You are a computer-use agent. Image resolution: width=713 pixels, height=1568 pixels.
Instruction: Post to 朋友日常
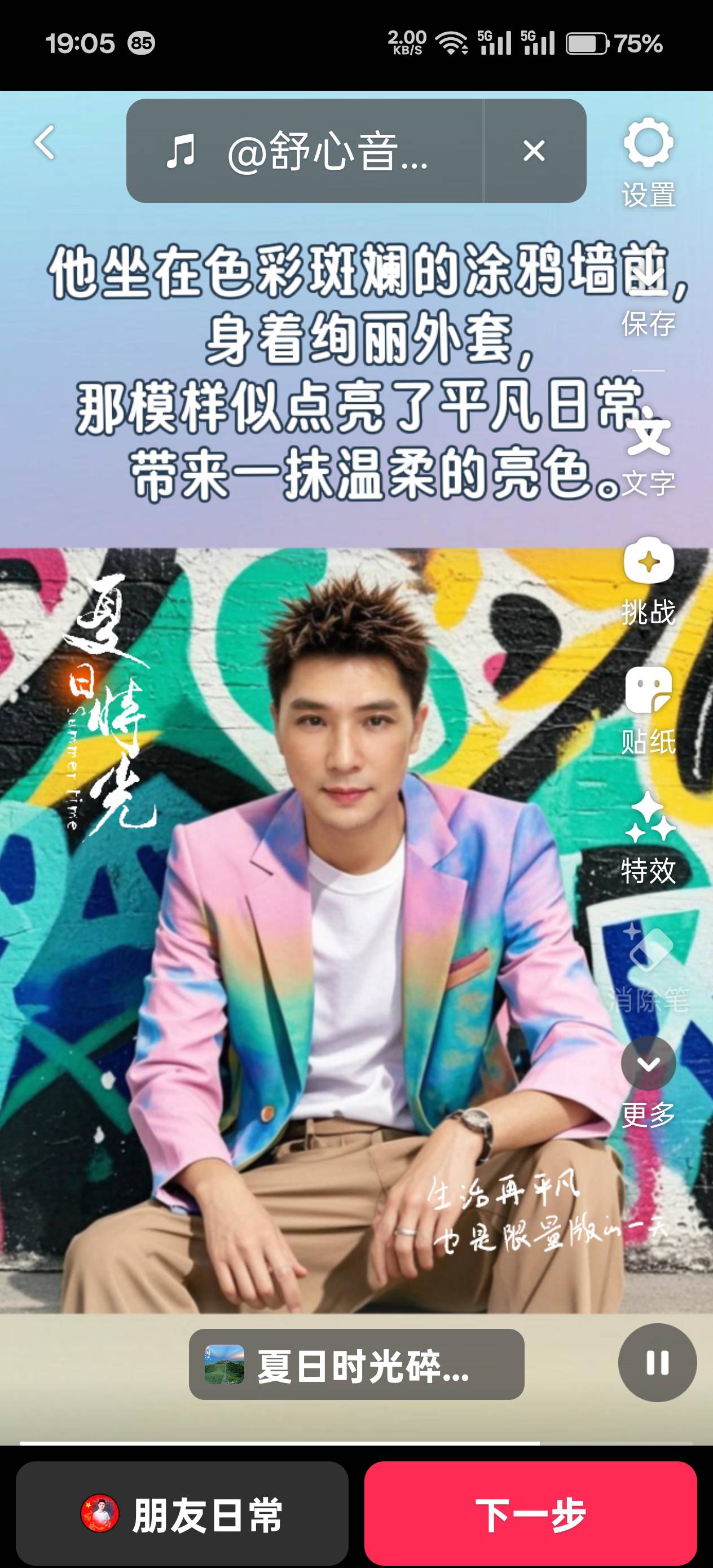click(182, 1515)
